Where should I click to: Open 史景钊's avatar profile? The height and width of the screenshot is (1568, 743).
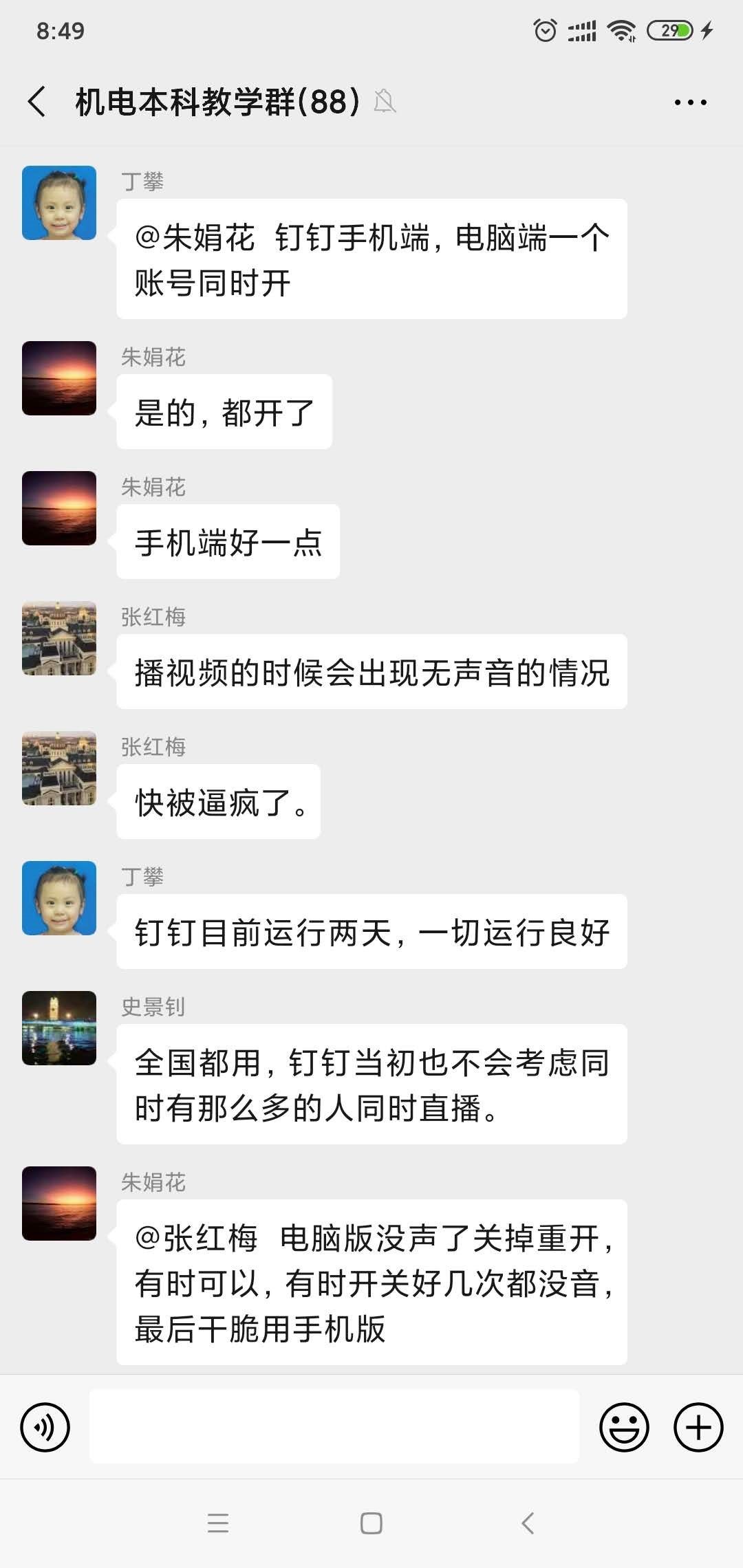coord(59,1028)
